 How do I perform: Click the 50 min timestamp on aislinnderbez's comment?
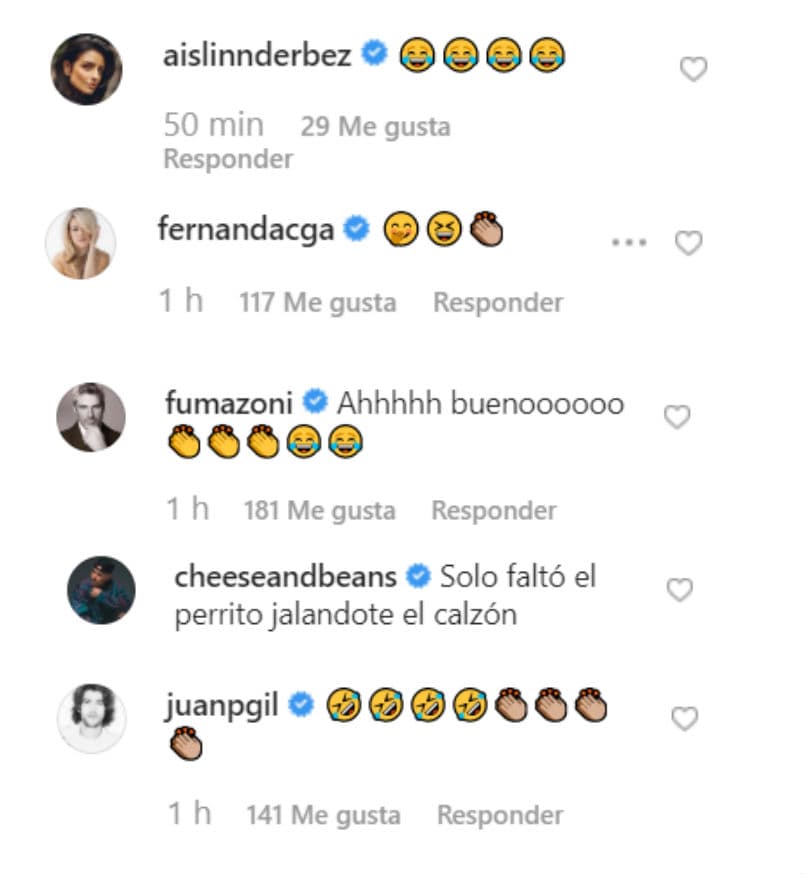click(x=212, y=124)
